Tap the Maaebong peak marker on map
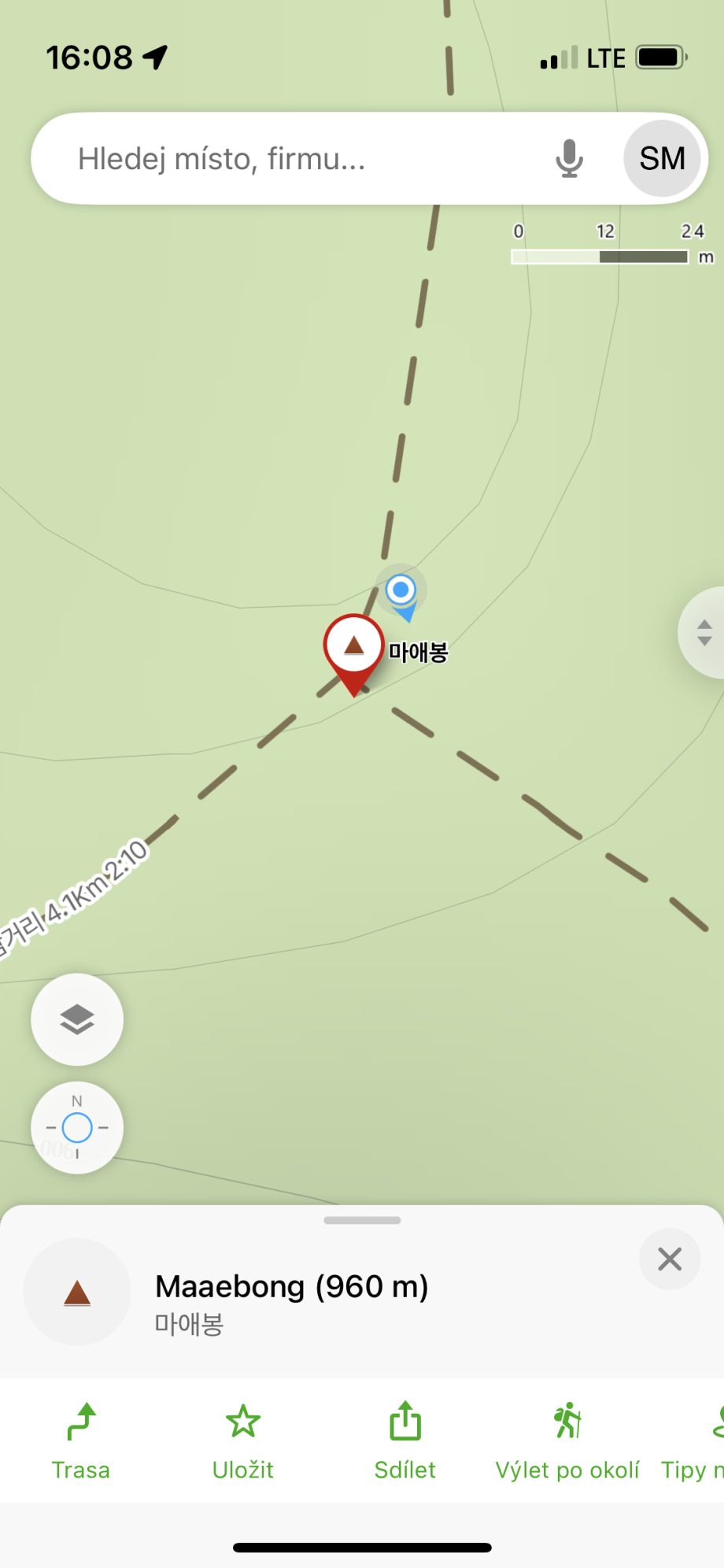Image resolution: width=724 pixels, height=1568 pixels. (354, 648)
